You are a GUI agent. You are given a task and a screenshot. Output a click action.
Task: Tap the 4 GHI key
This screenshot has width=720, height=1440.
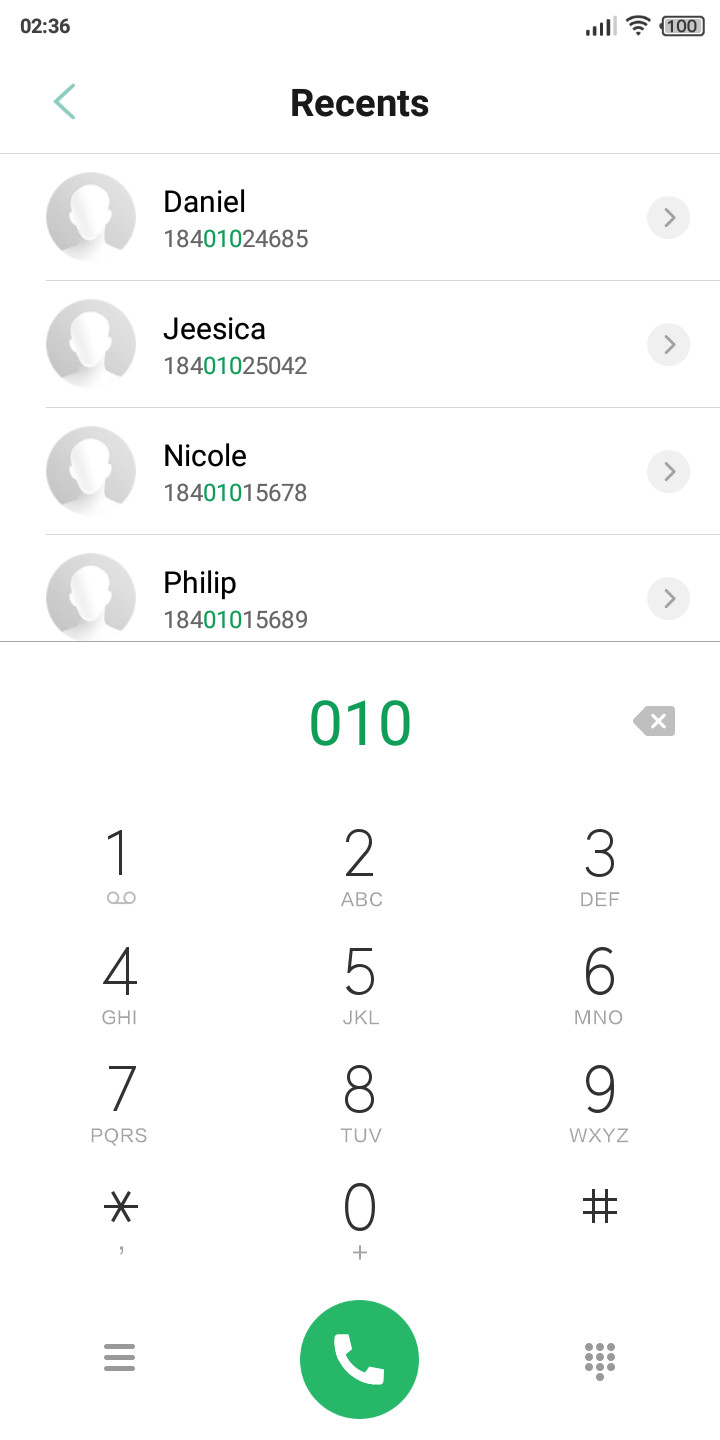[120, 984]
